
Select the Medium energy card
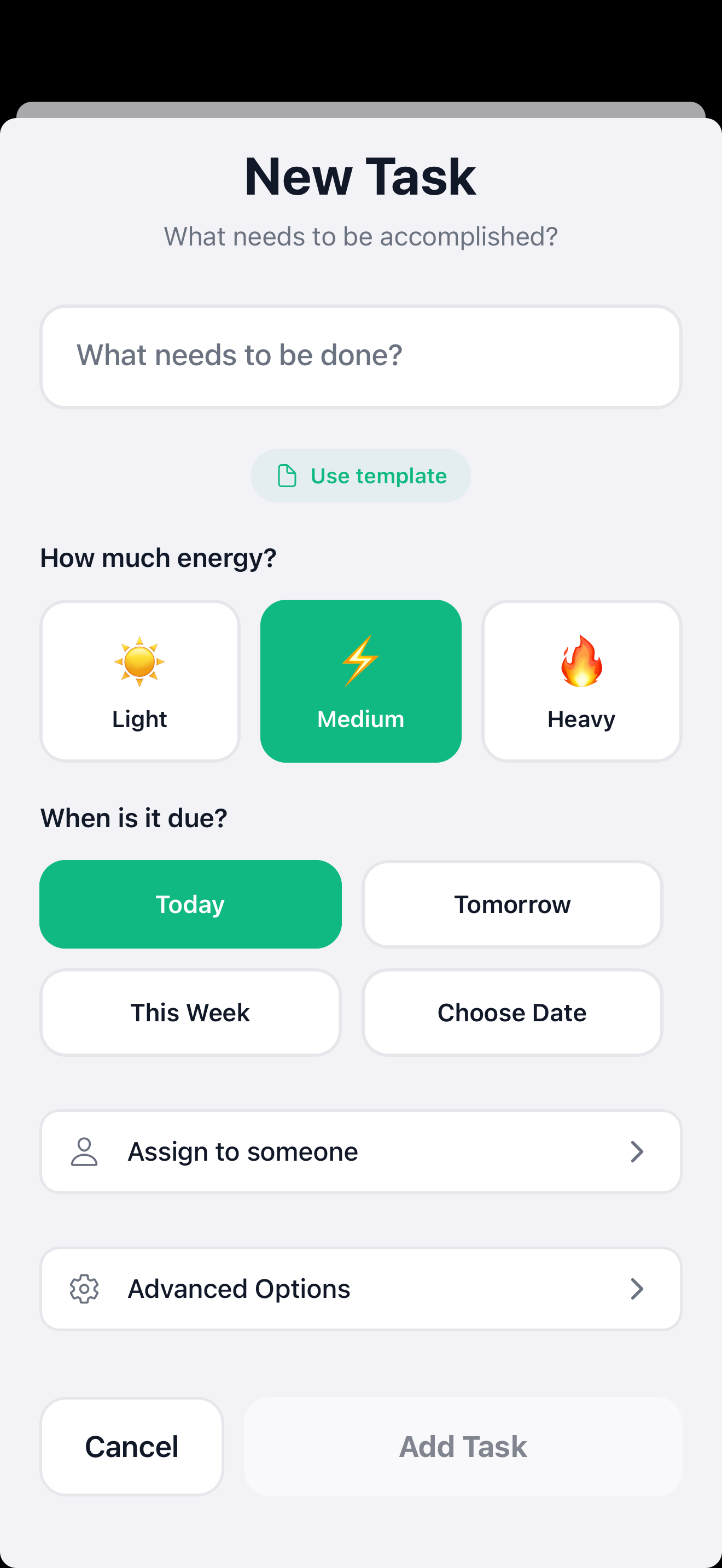click(x=360, y=682)
